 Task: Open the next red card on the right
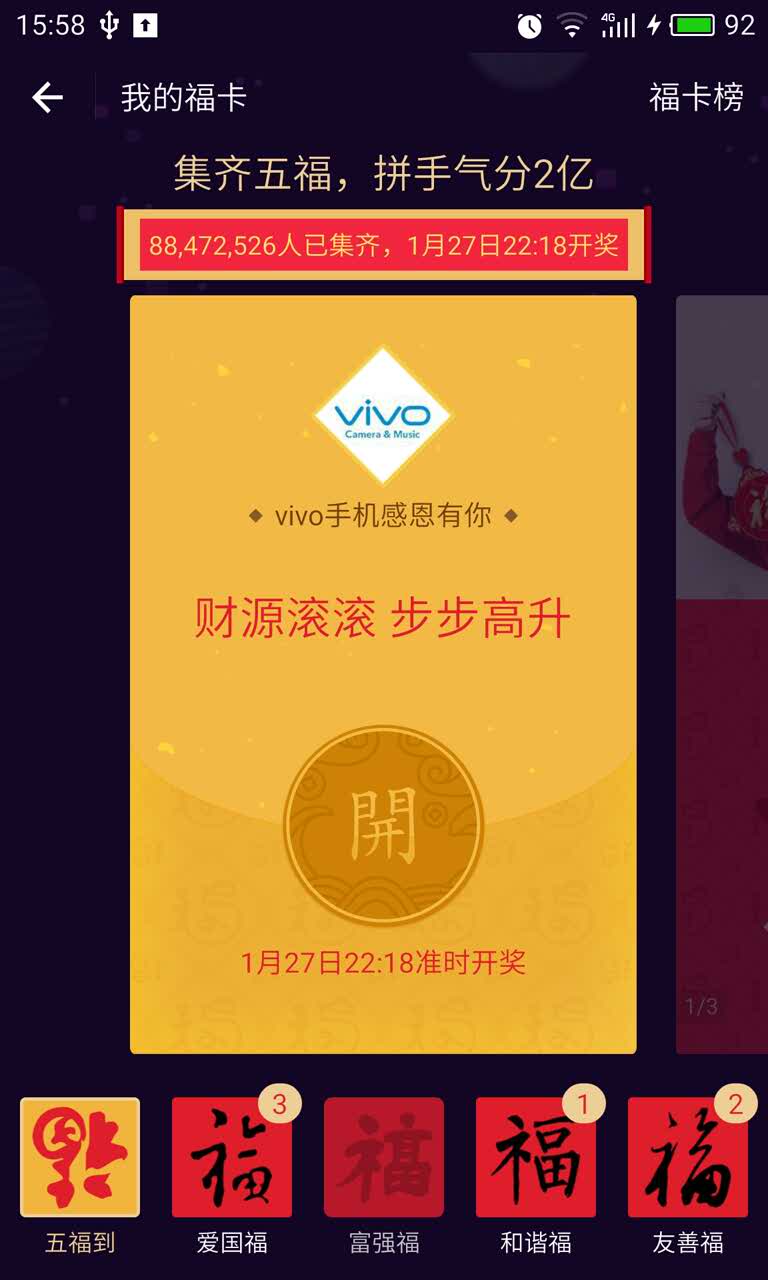pos(722,675)
